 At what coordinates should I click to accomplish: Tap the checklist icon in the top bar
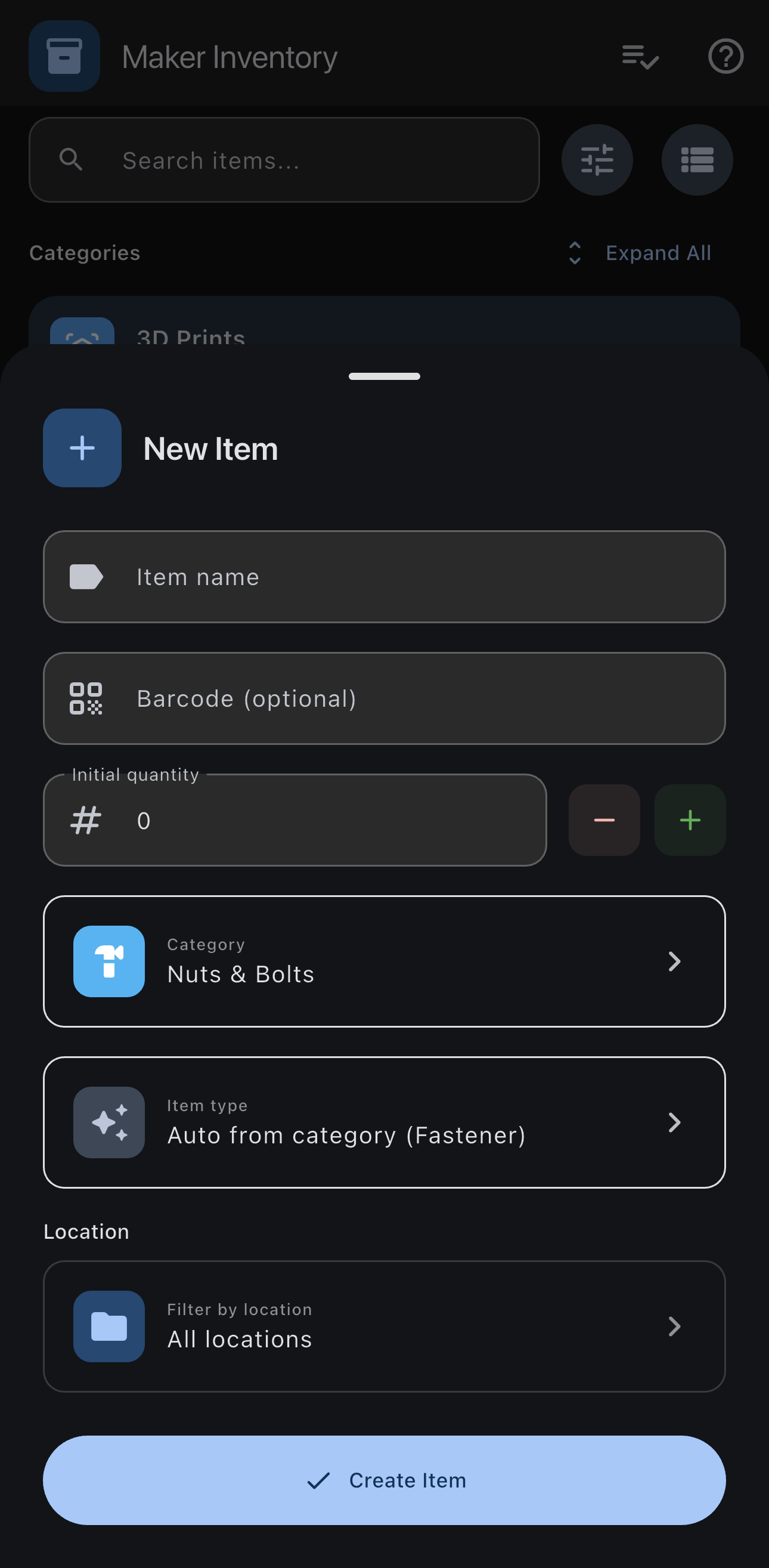pyautogui.click(x=640, y=56)
